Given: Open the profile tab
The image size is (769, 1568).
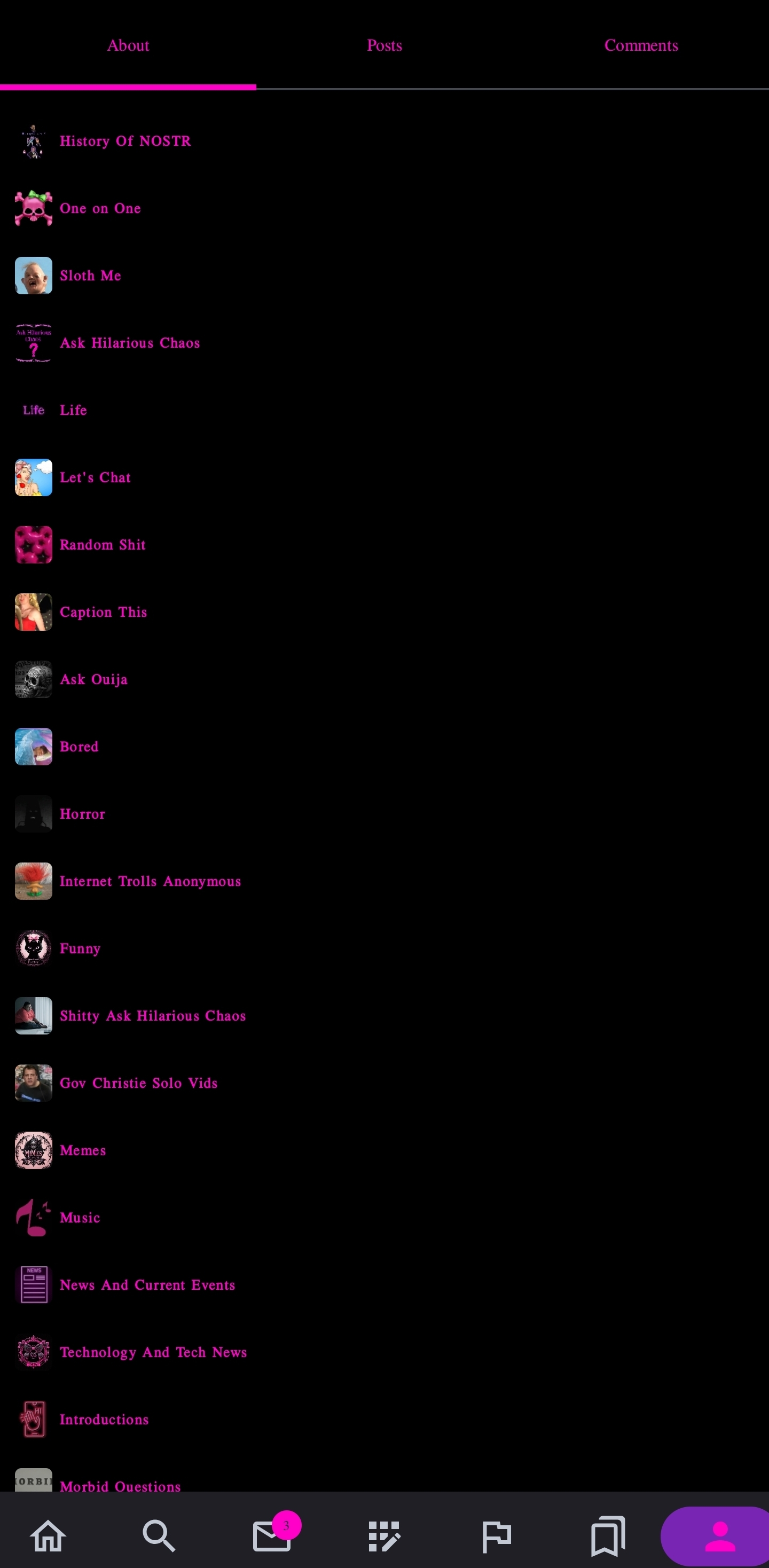Looking at the screenshot, I should pyautogui.click(x=720, y=1536).
